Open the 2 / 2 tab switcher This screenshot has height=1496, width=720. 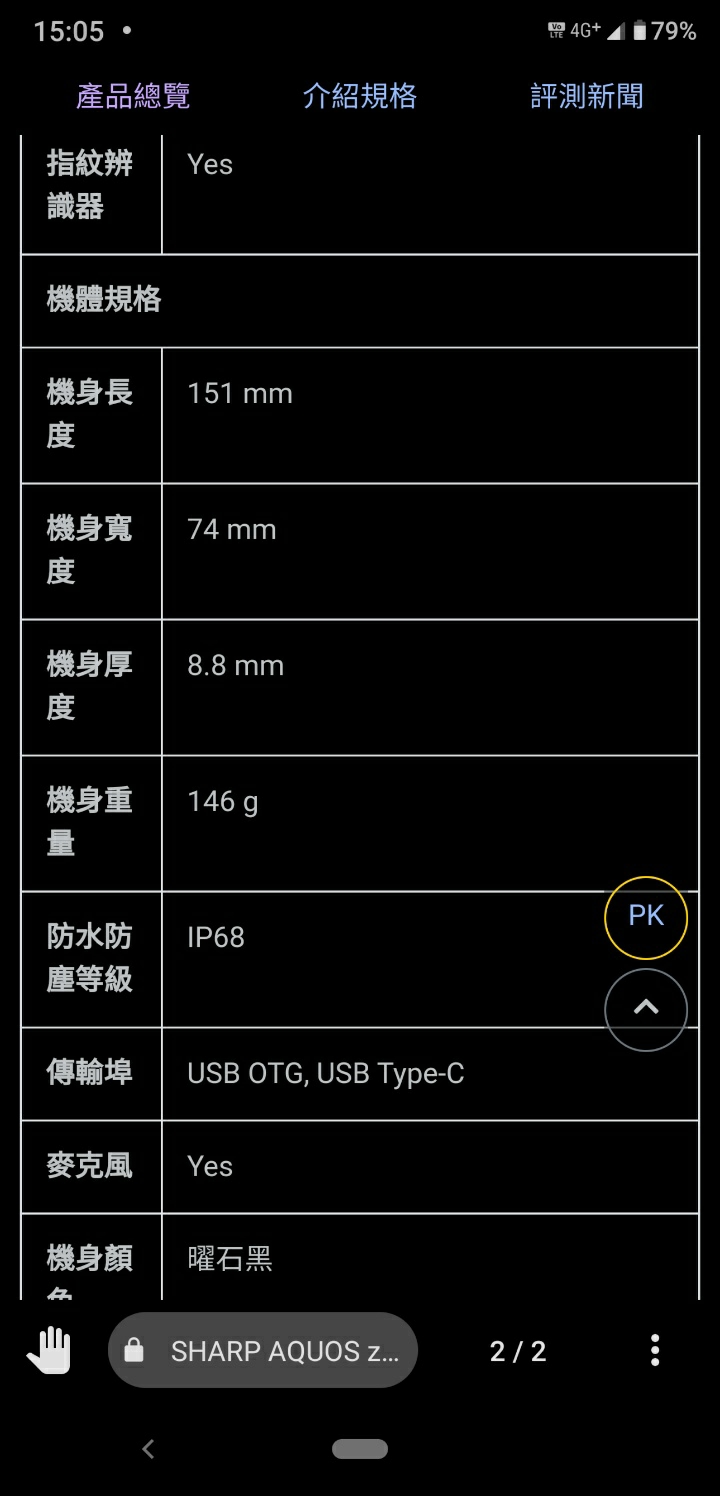[518, 1352]
